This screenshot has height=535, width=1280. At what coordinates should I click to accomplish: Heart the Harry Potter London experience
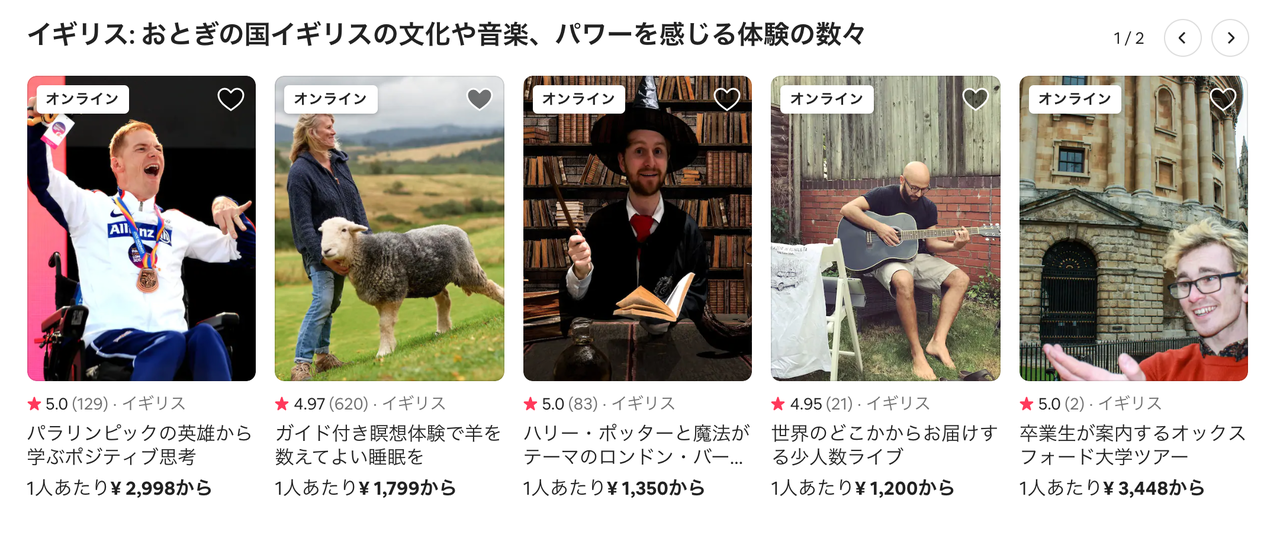click(x=727, y=99)
